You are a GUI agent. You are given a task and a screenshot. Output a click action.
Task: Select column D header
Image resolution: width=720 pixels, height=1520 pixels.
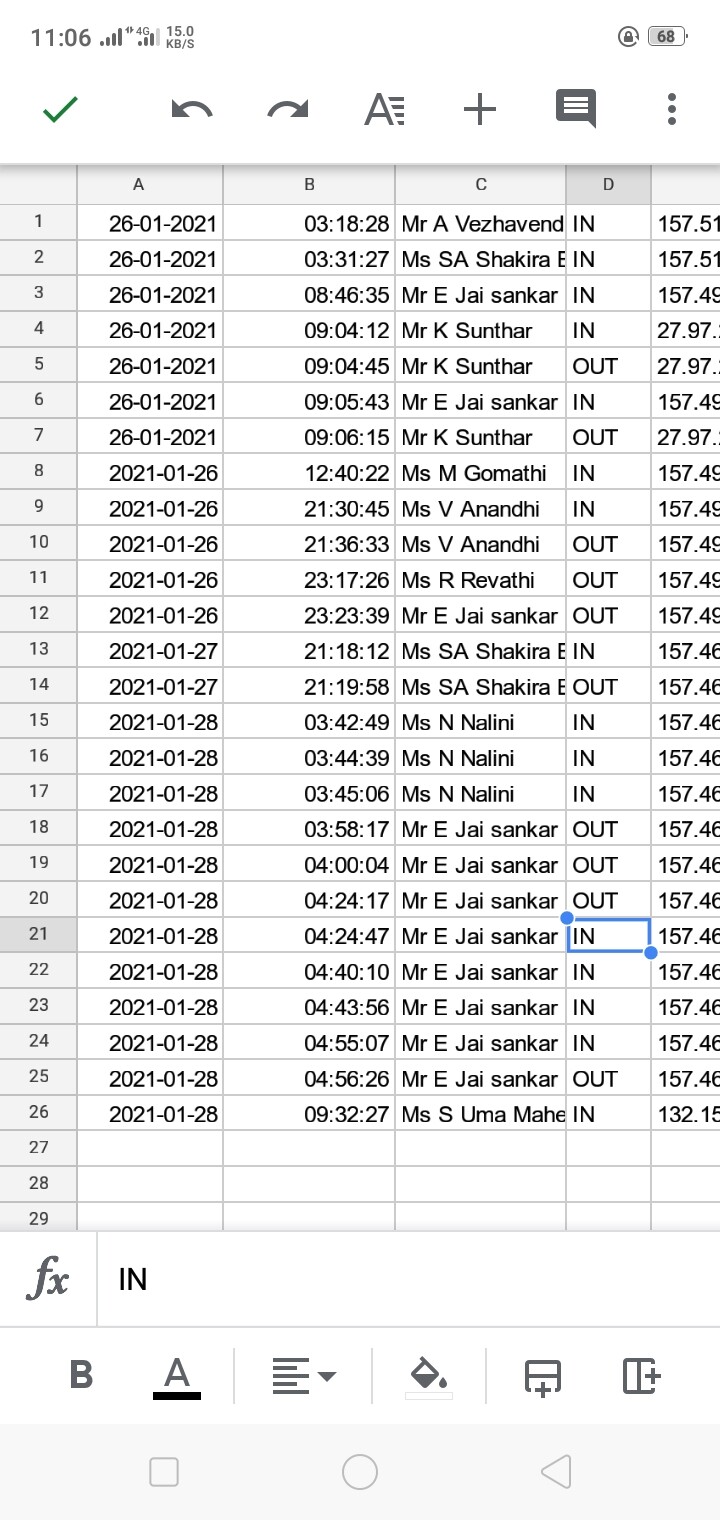(x=608, y=184)
